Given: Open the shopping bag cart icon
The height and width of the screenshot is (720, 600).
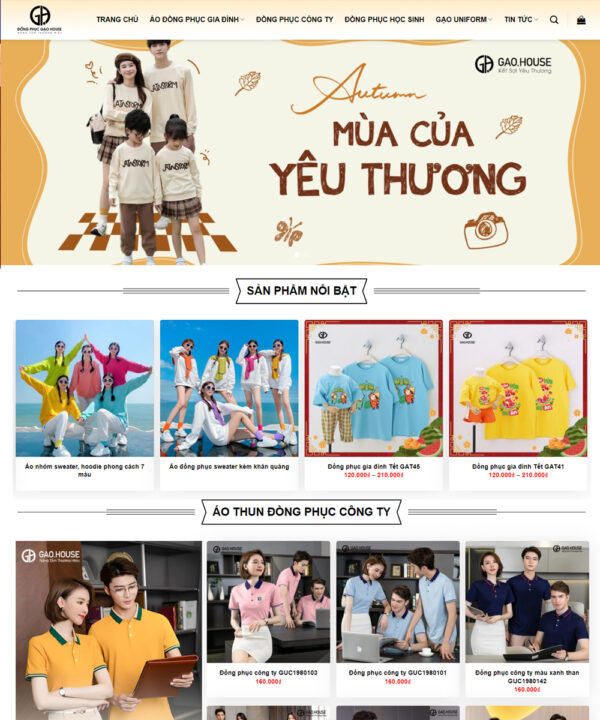Looking at the screenshot, I should (581, 20).
